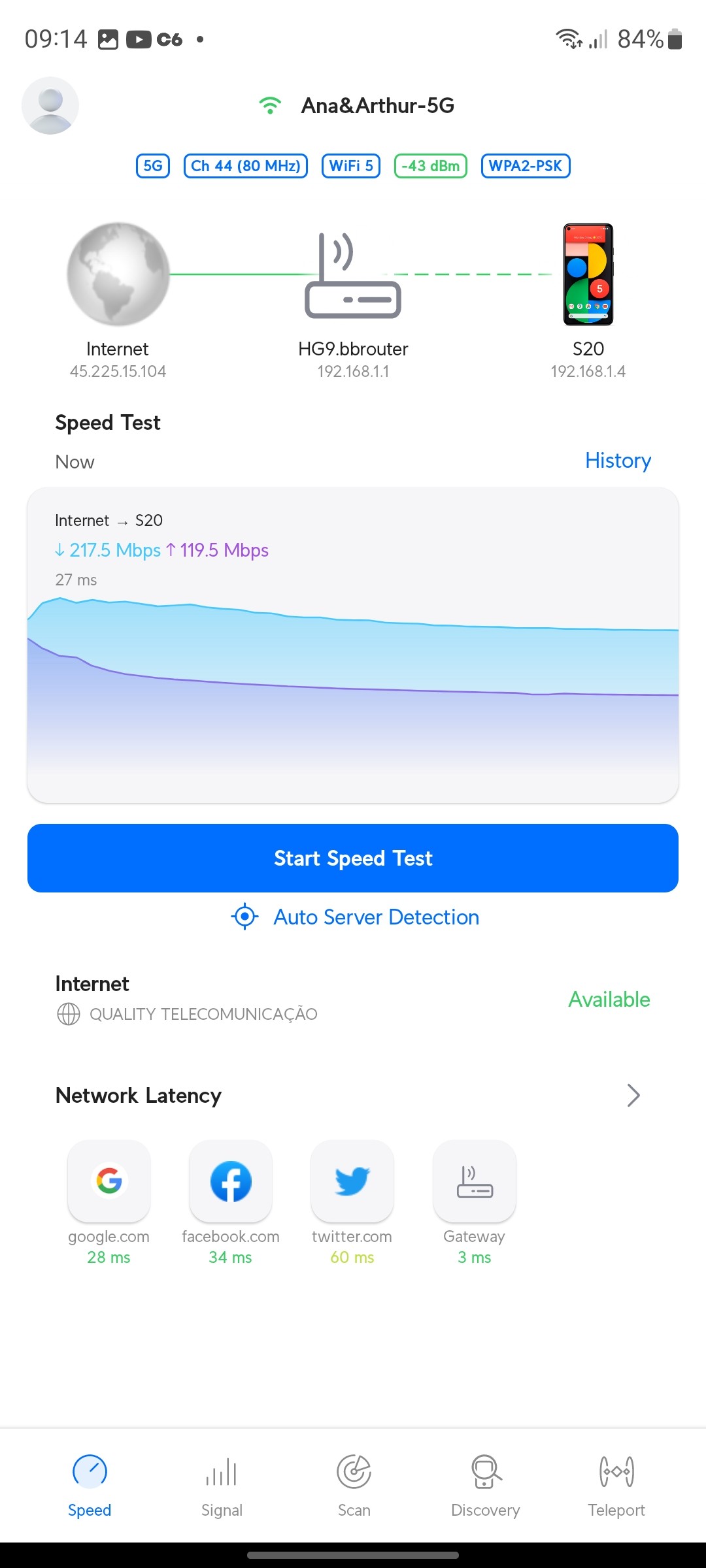View the S20 device details
Viewport: 706px width, 1568px height.
588,276
